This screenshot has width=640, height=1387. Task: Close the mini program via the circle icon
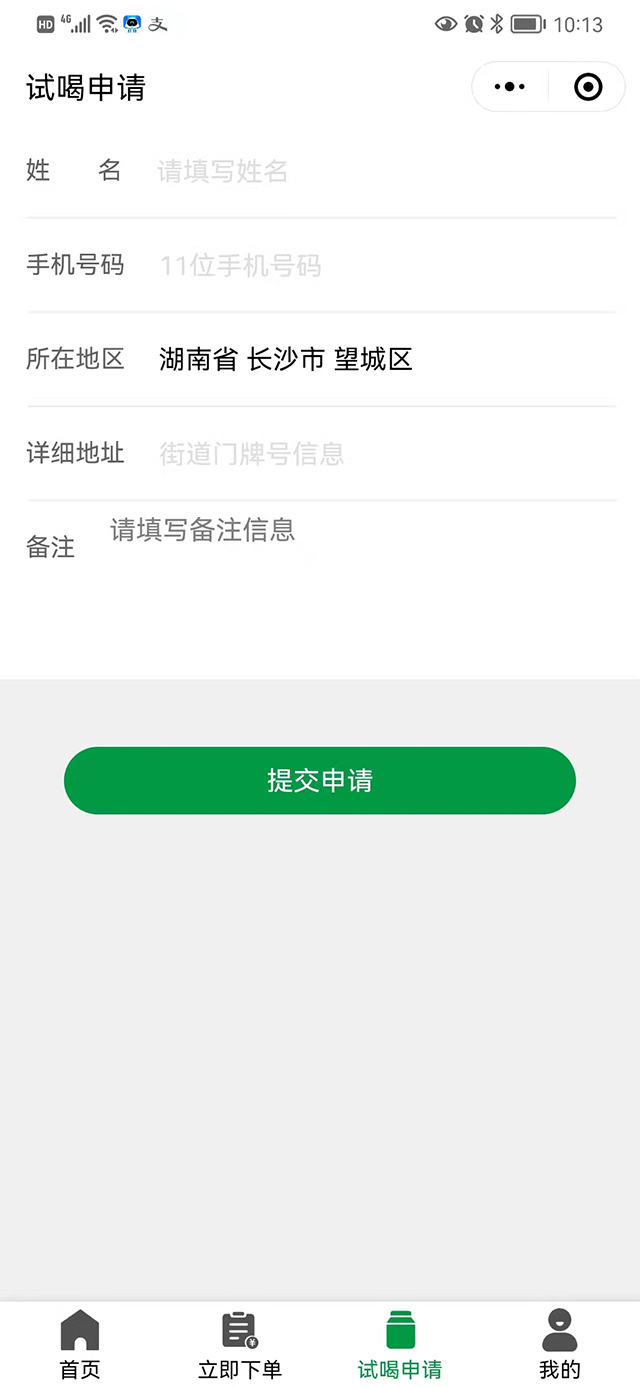[588, 88]
